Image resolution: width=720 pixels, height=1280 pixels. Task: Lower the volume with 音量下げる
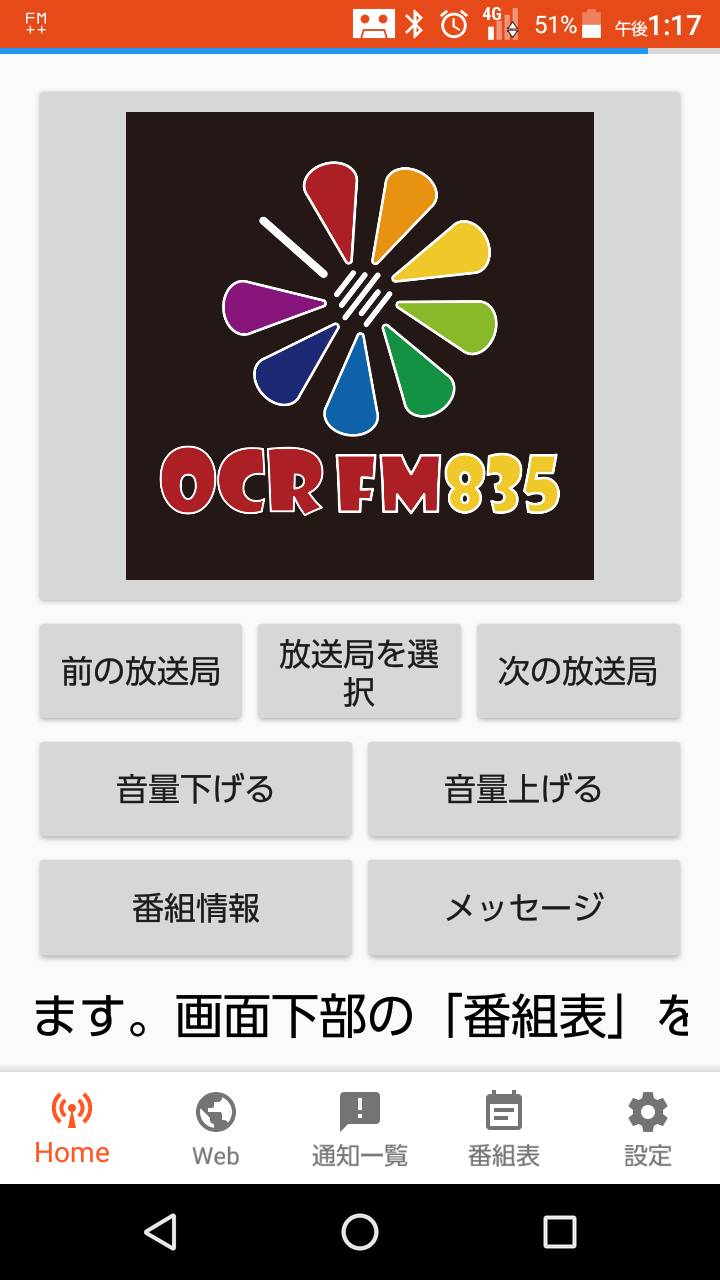coord(195,789)
